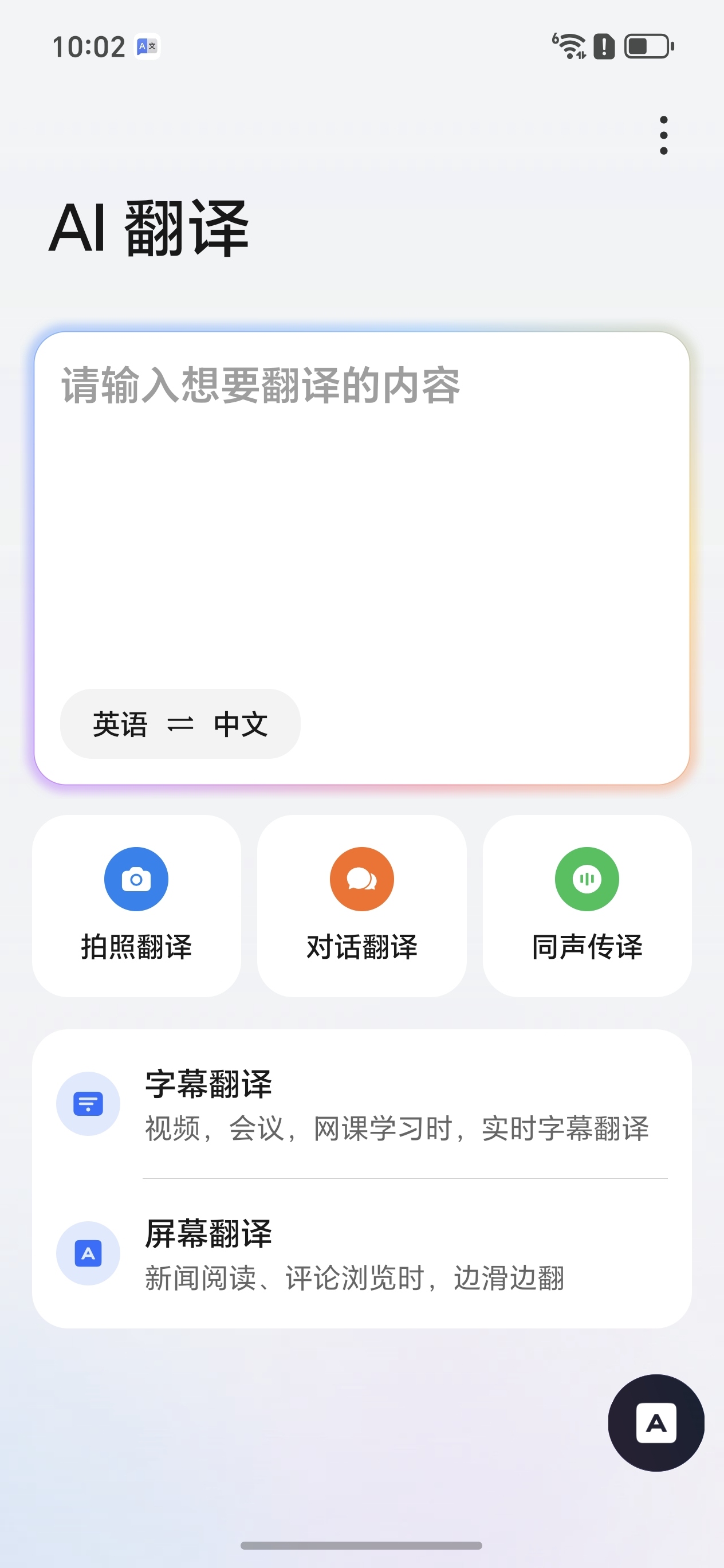
Task: Tap the blue A icon beside 屏幕翻译
Action: [x=88, y=1253]
